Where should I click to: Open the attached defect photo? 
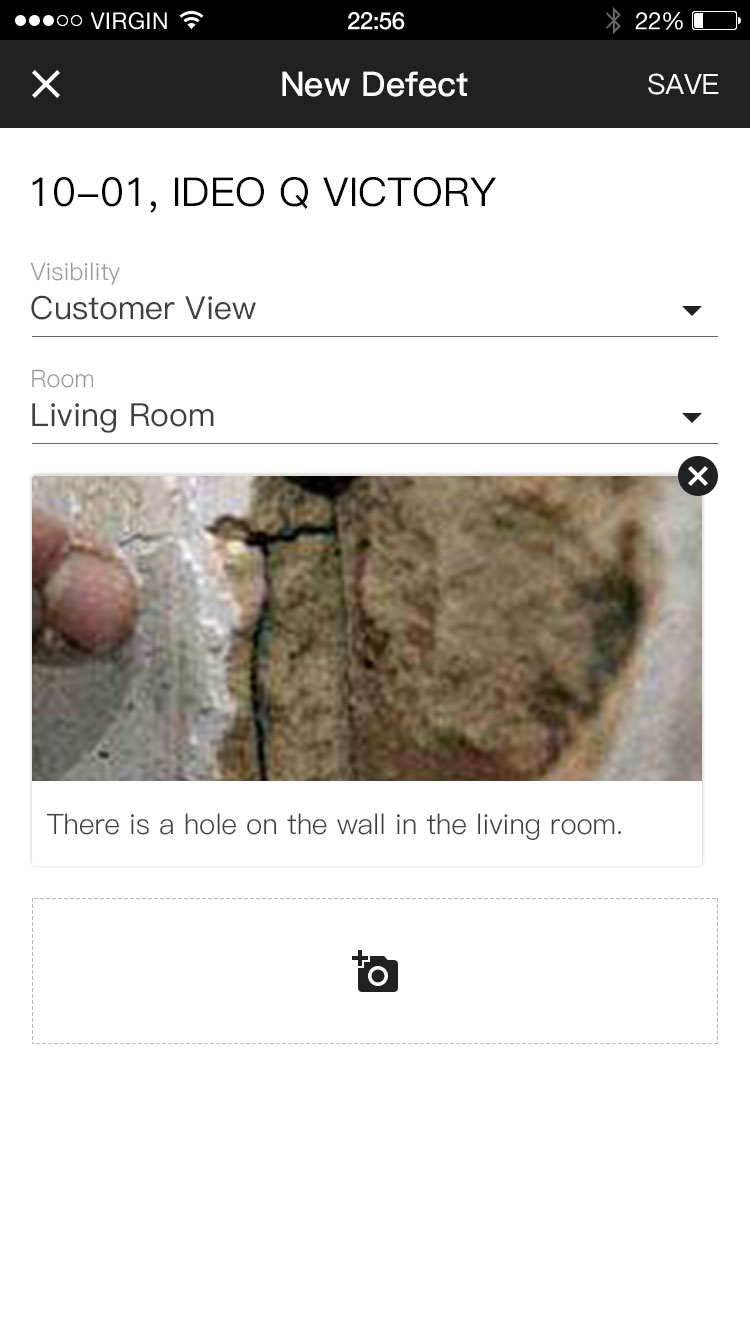[366, 628]
